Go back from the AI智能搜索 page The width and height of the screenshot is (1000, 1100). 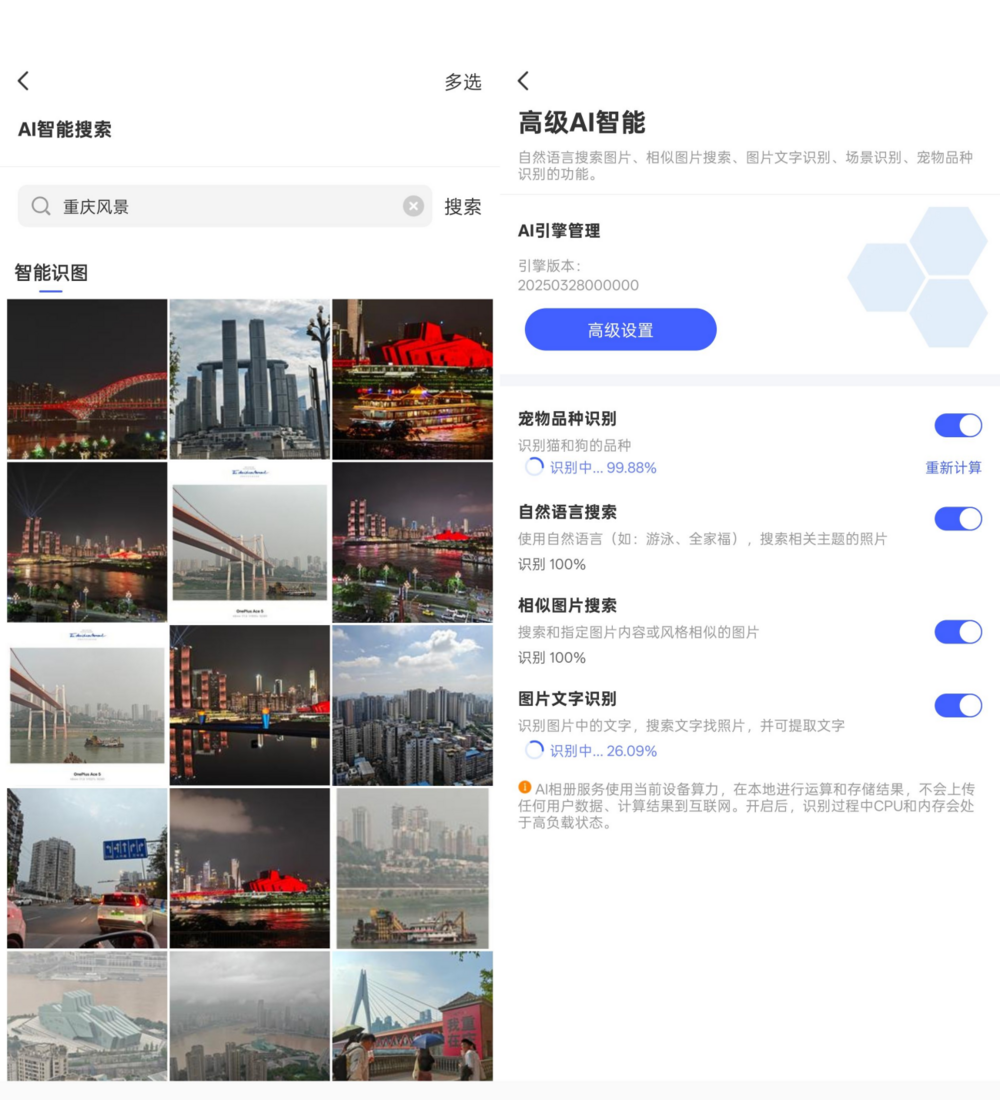coord(24,81)
